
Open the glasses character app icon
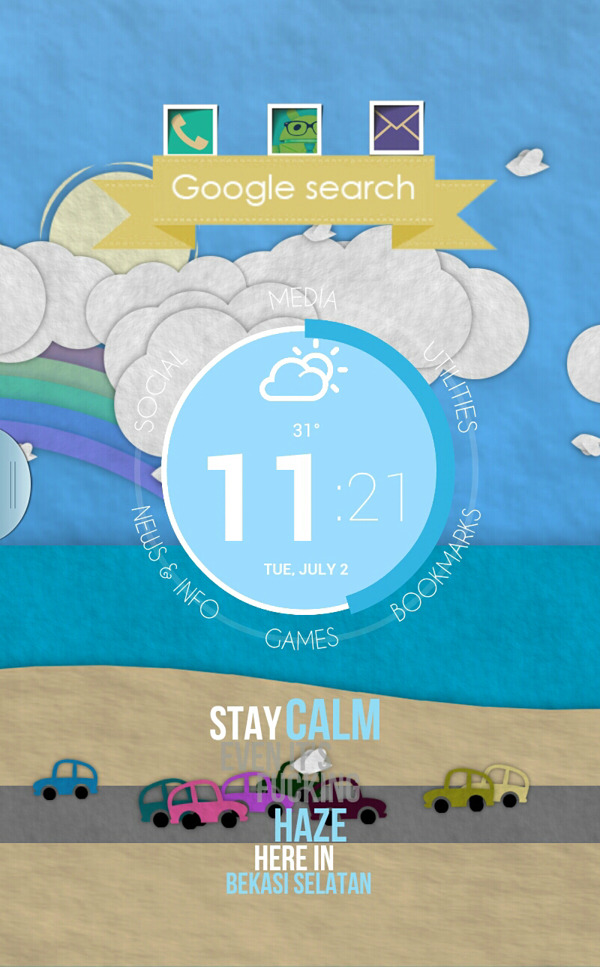point(294,130)
